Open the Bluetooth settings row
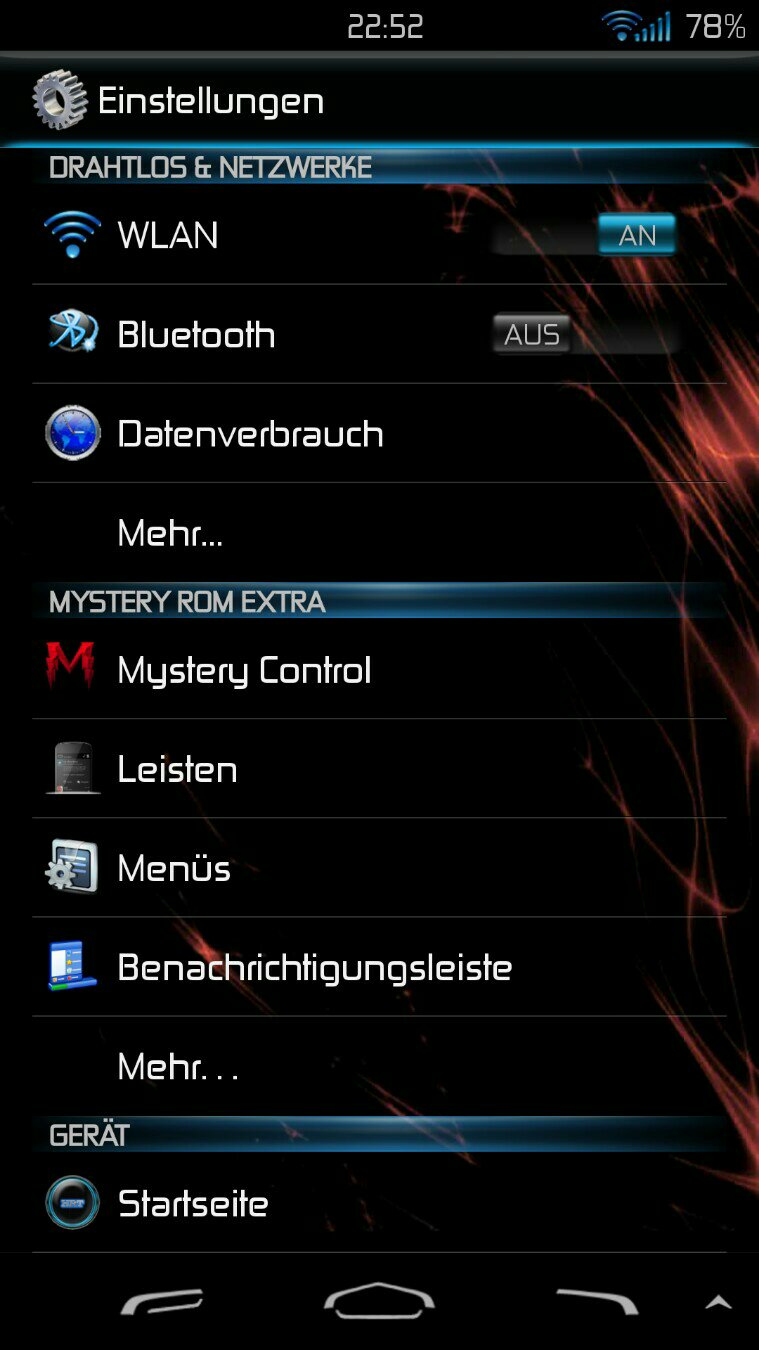This screenshot has width=759, height=1350. [379, 334]
